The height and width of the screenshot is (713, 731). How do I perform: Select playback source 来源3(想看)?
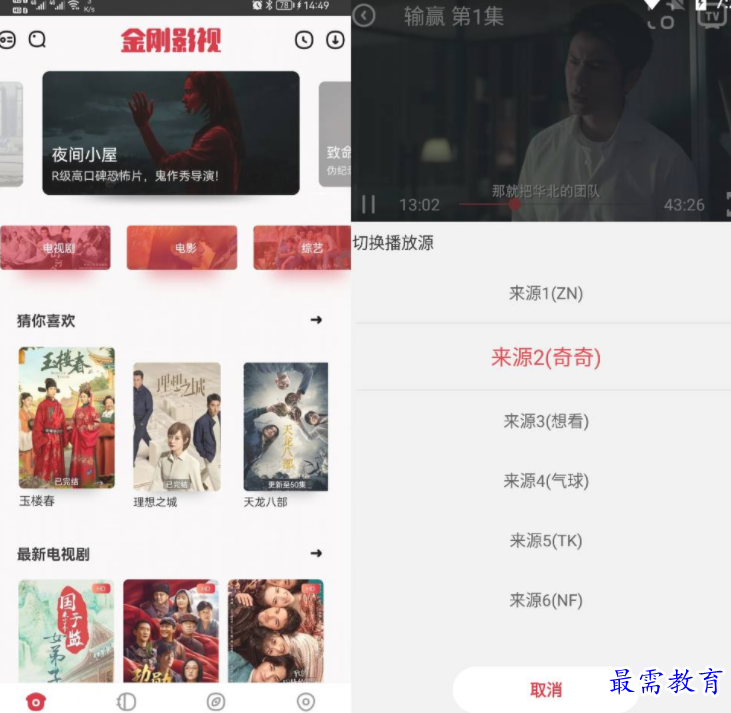click(545, 421)
